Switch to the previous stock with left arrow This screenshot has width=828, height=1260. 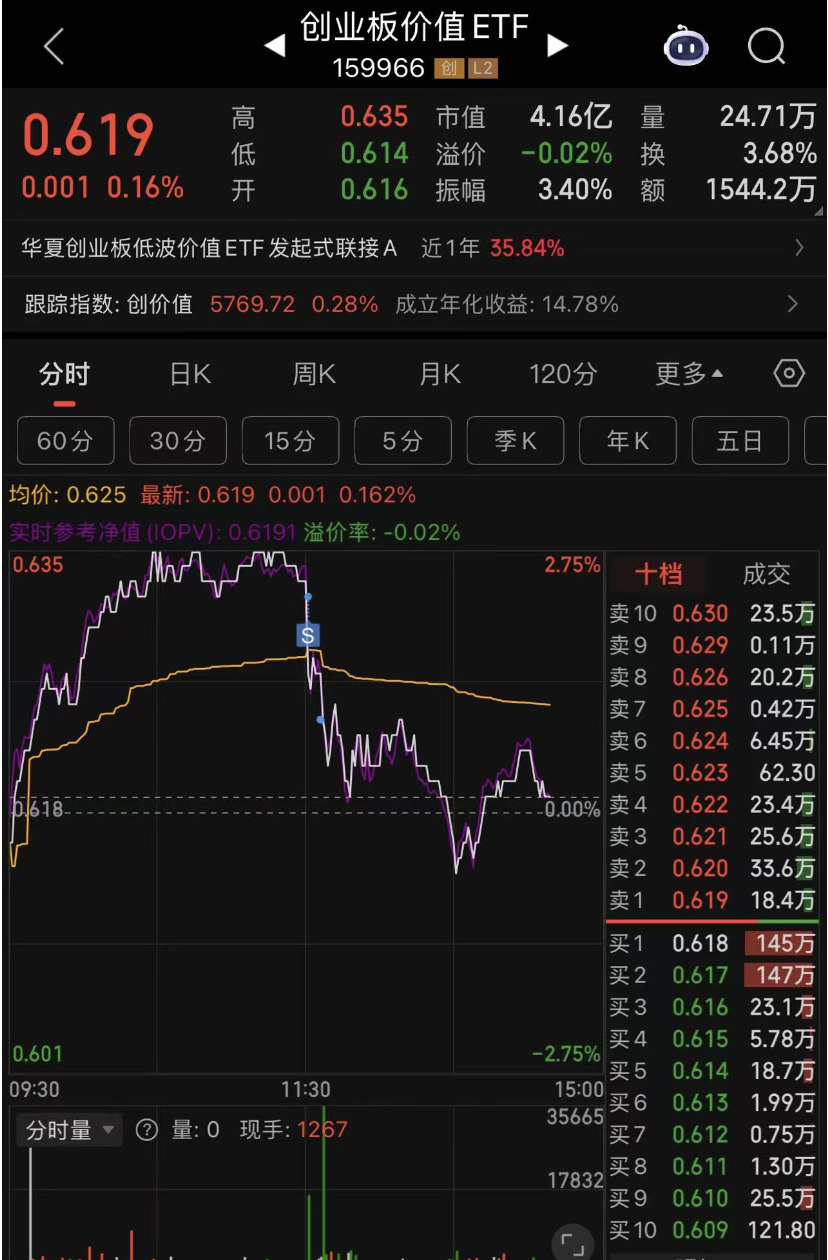[273, 45]
